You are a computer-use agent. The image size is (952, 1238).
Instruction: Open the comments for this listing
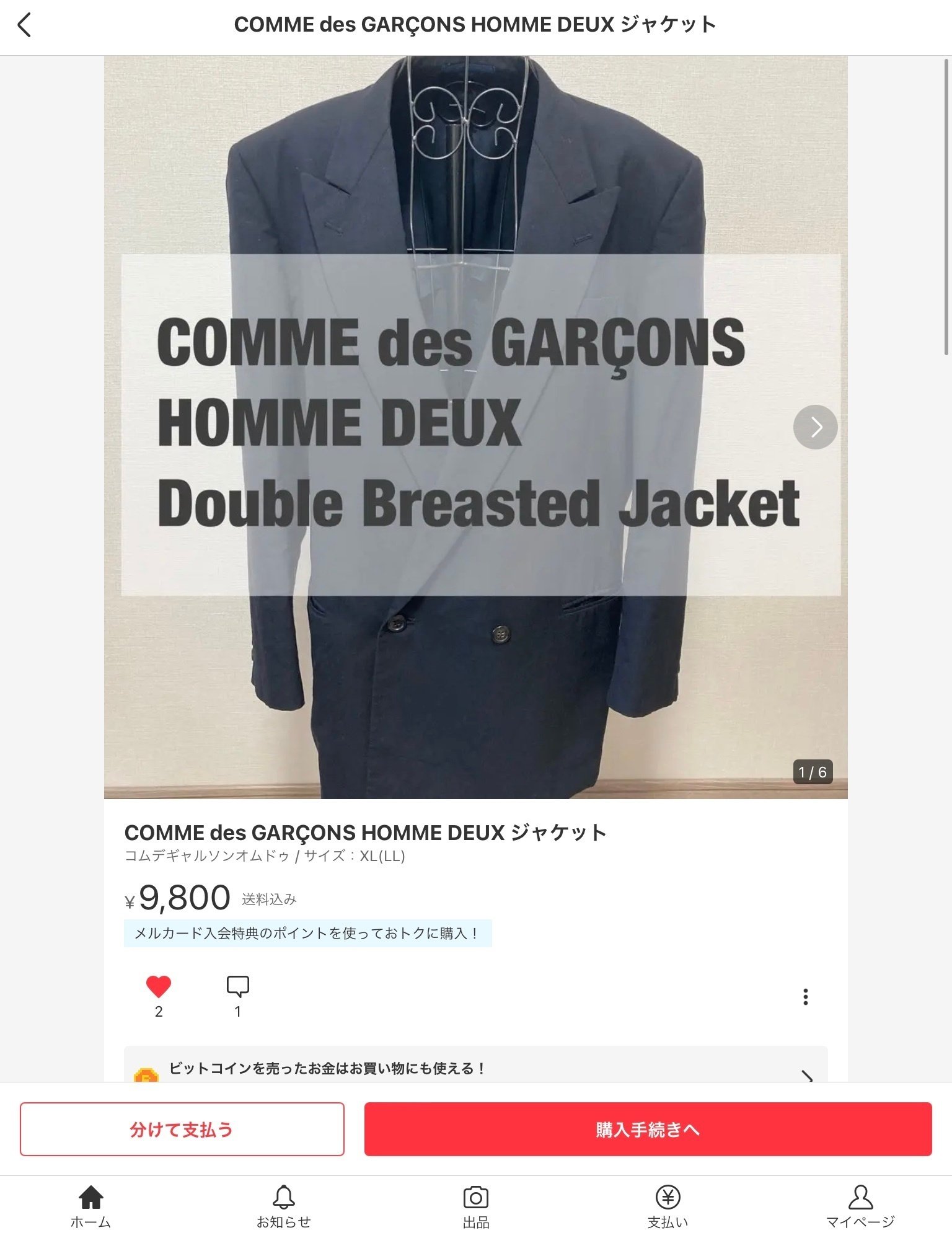[237, 987]
